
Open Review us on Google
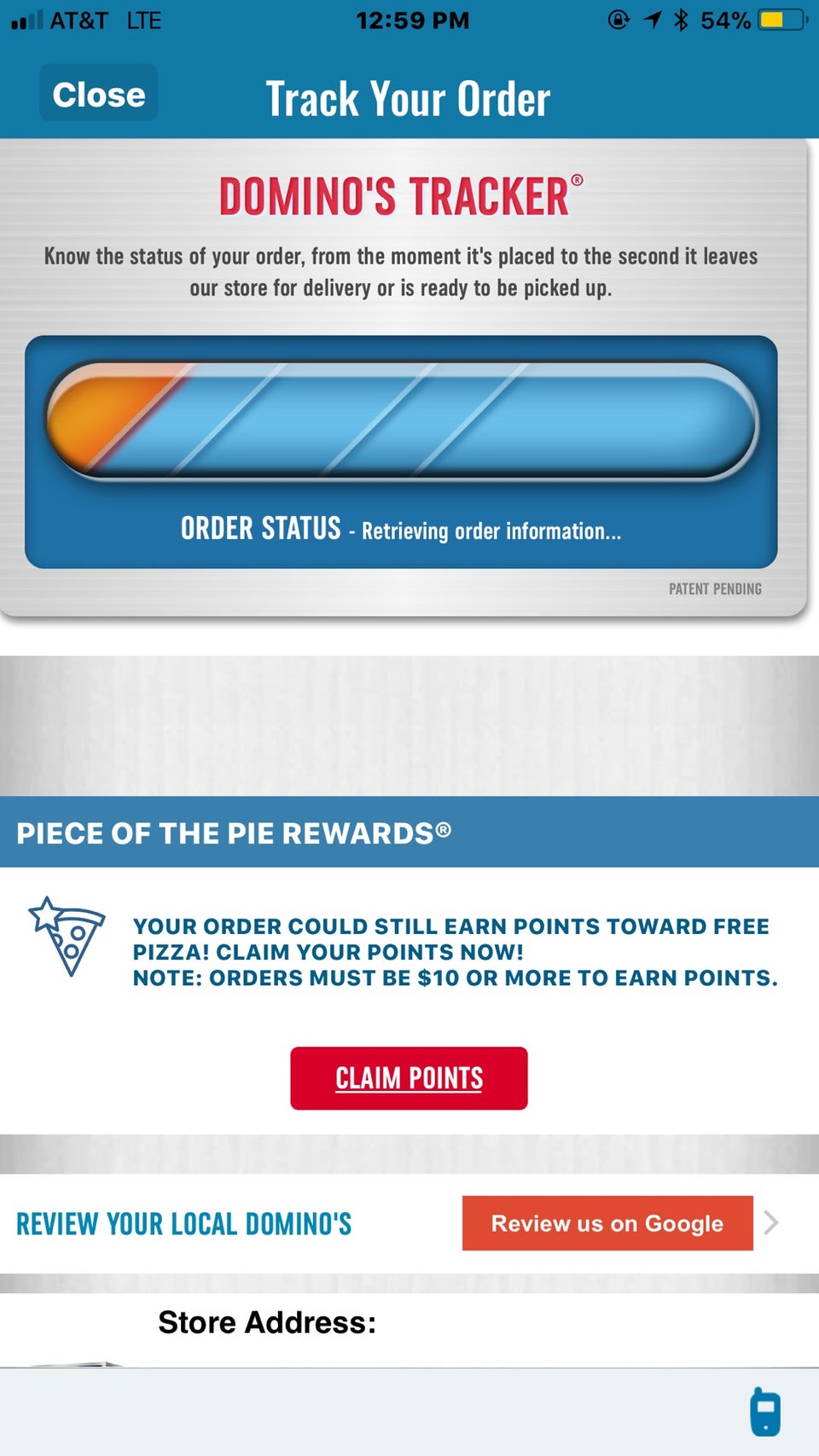click(x=607, y=1223)
